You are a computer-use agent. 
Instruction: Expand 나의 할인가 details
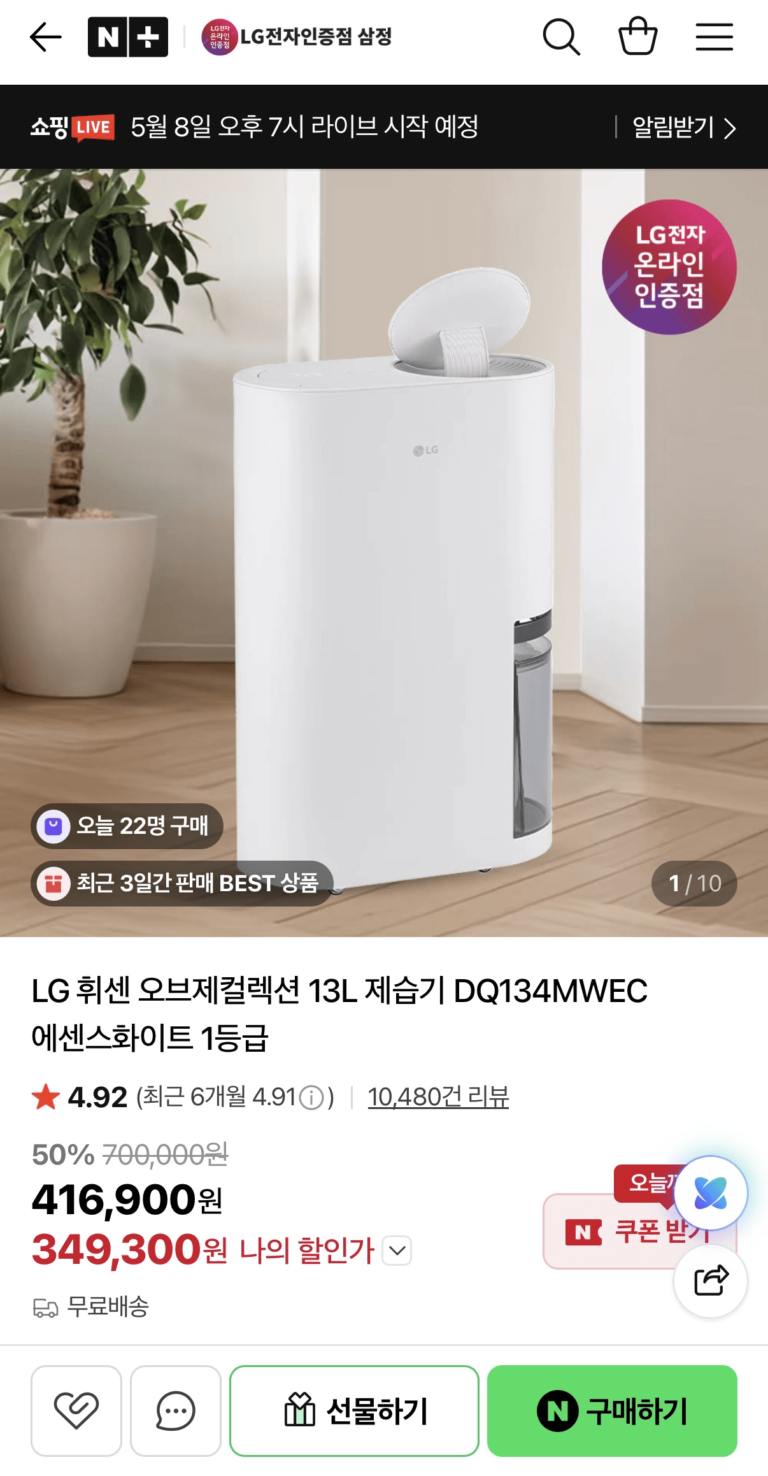click(397, 1250)
